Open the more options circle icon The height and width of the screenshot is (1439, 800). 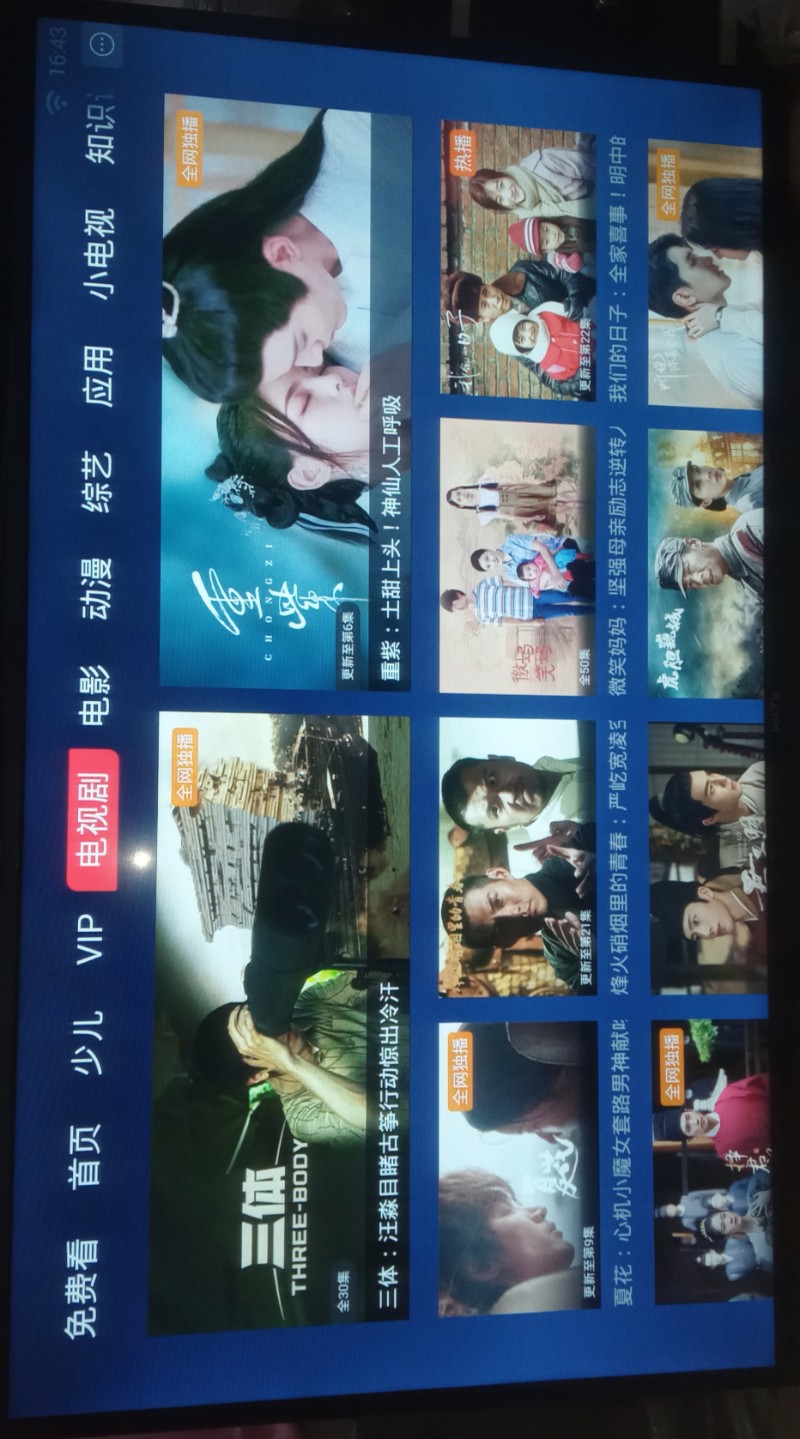[x=102, y=43]
